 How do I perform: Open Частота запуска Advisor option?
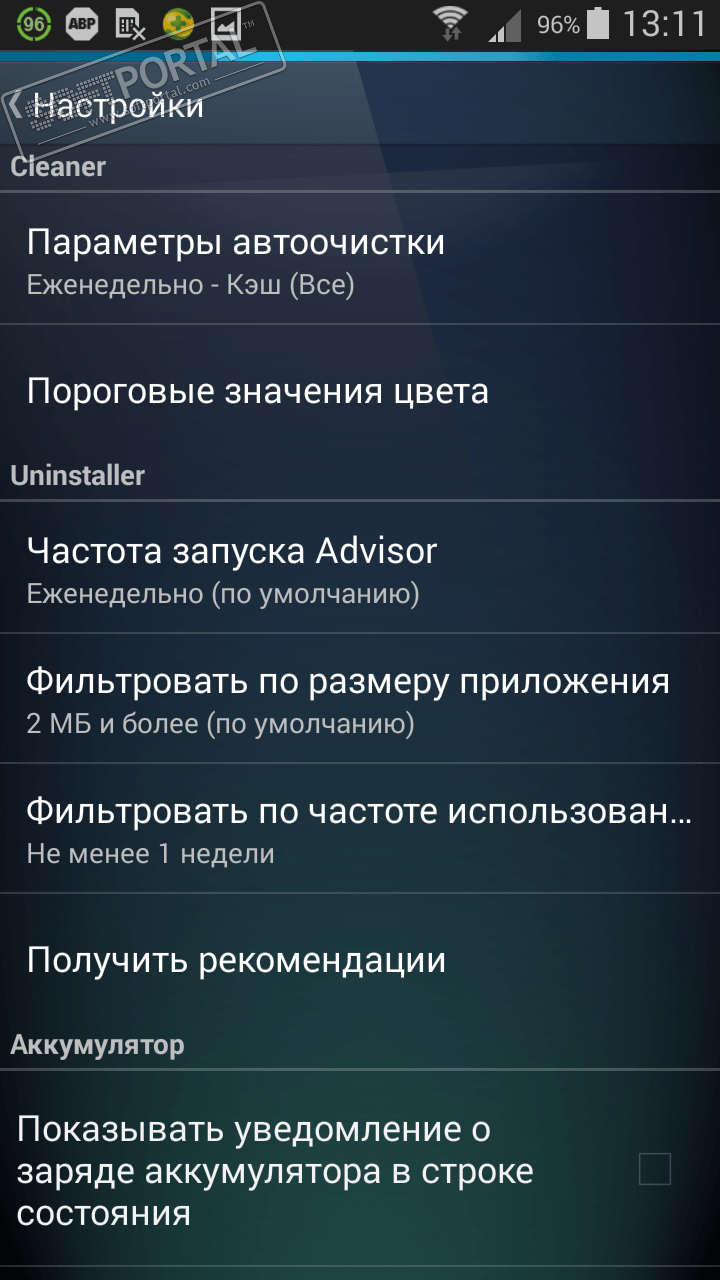[360, 568]
